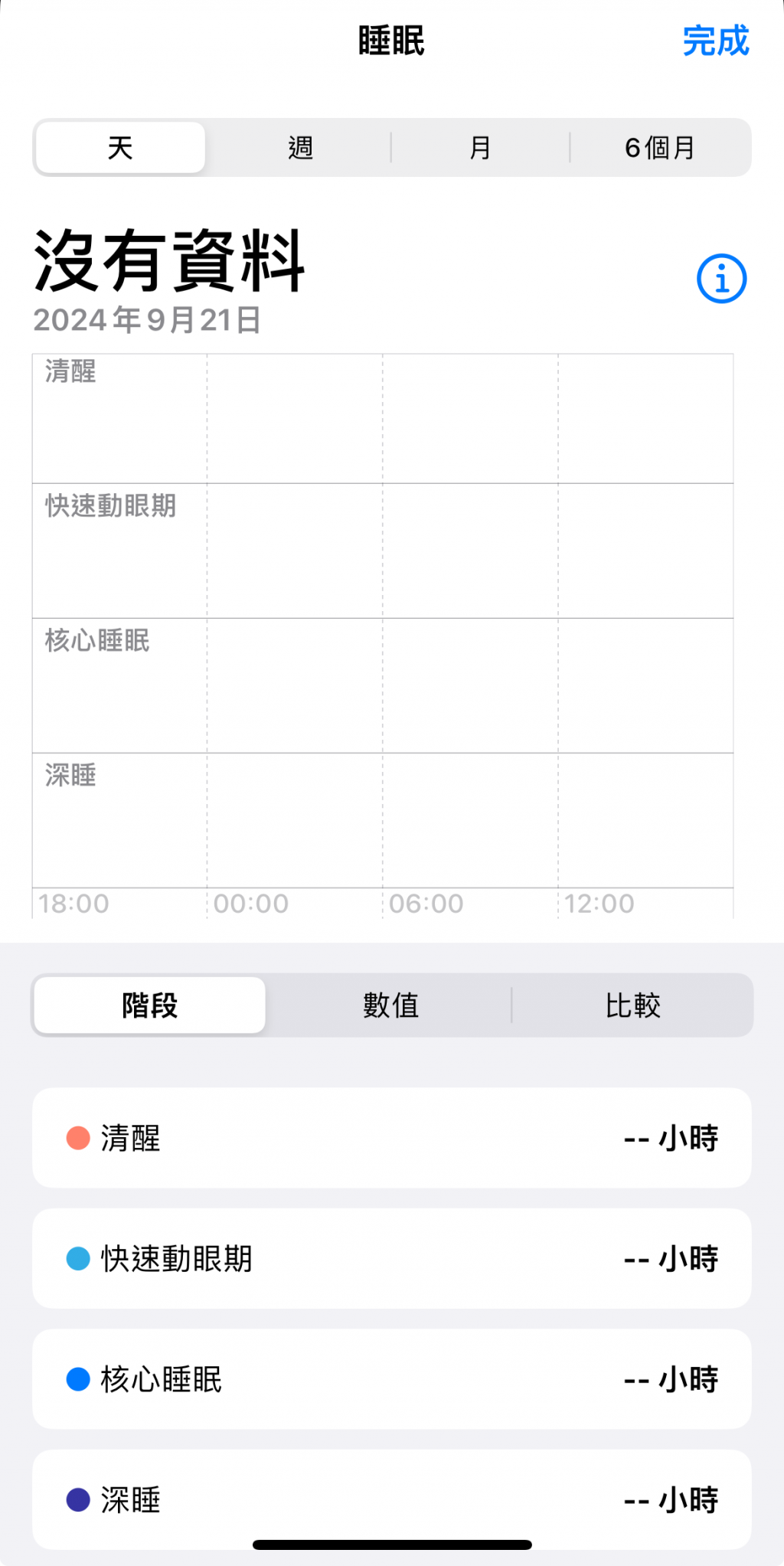Screen dimensions: 784x1566
Task: Tap 完成 to close sleep view
Action: 715,41
